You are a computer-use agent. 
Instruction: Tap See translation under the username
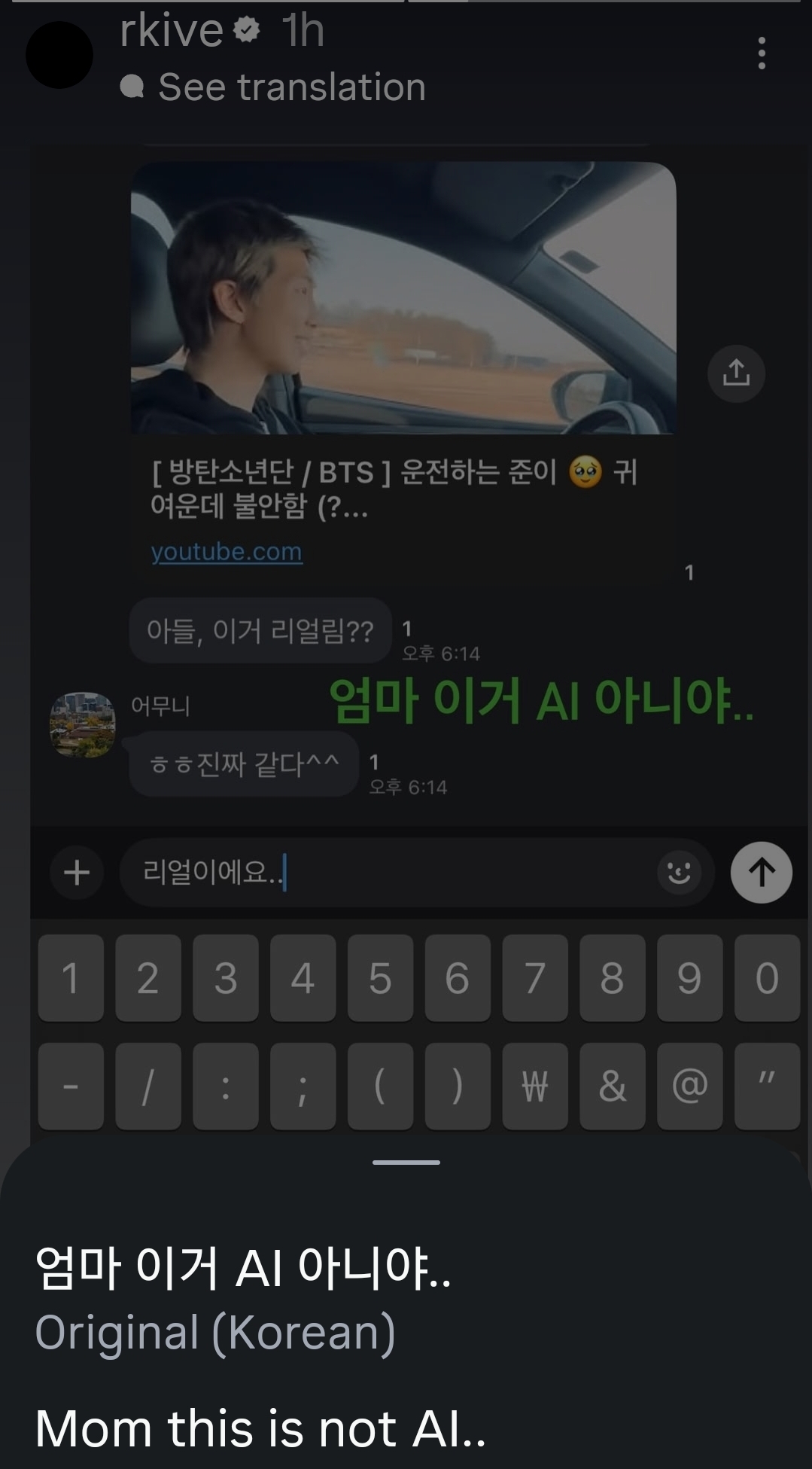[x=290, y=87]
